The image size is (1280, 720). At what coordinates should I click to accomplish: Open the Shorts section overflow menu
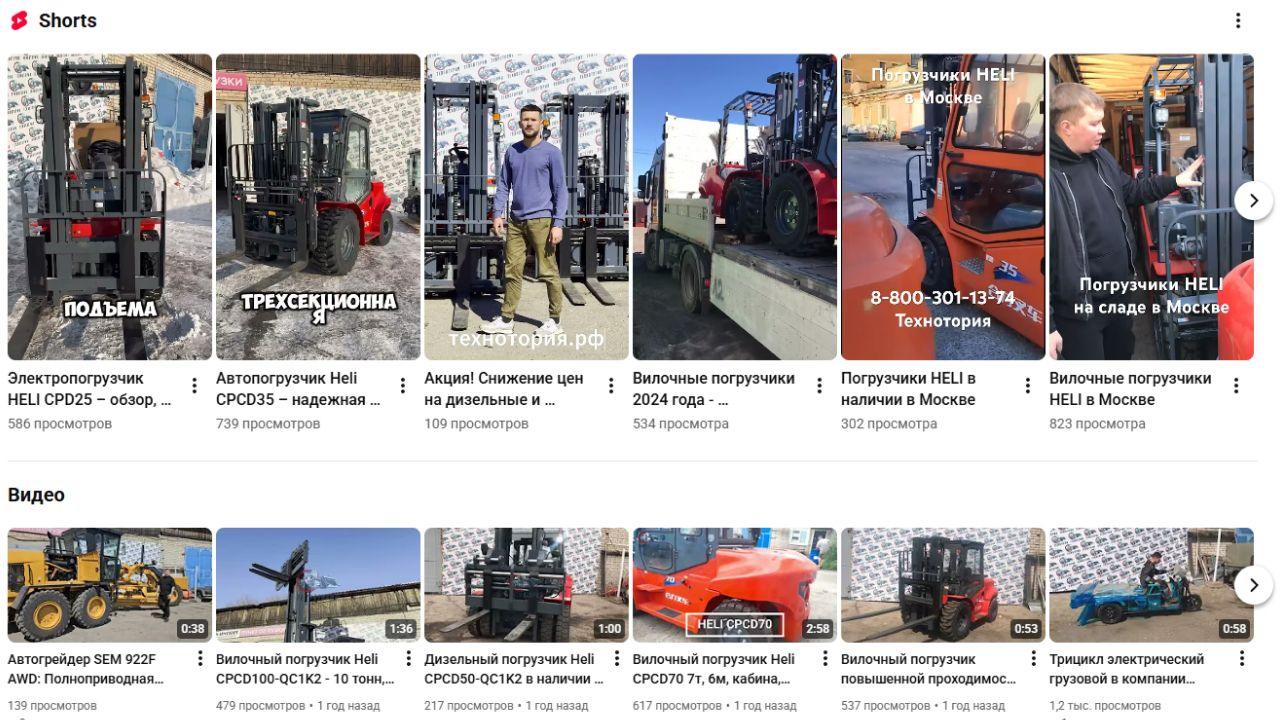1238,21
